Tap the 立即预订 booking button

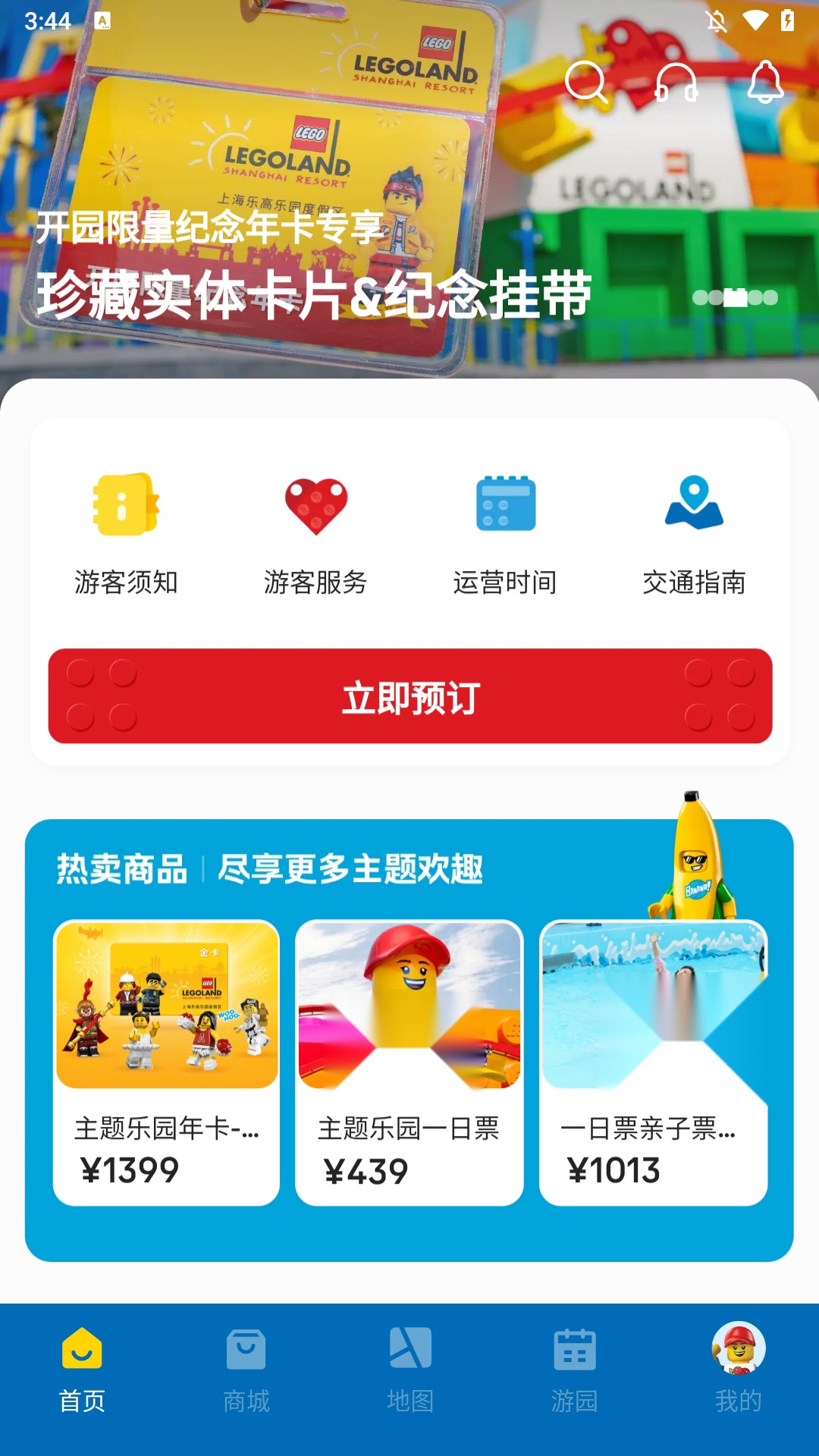(410, 696)
